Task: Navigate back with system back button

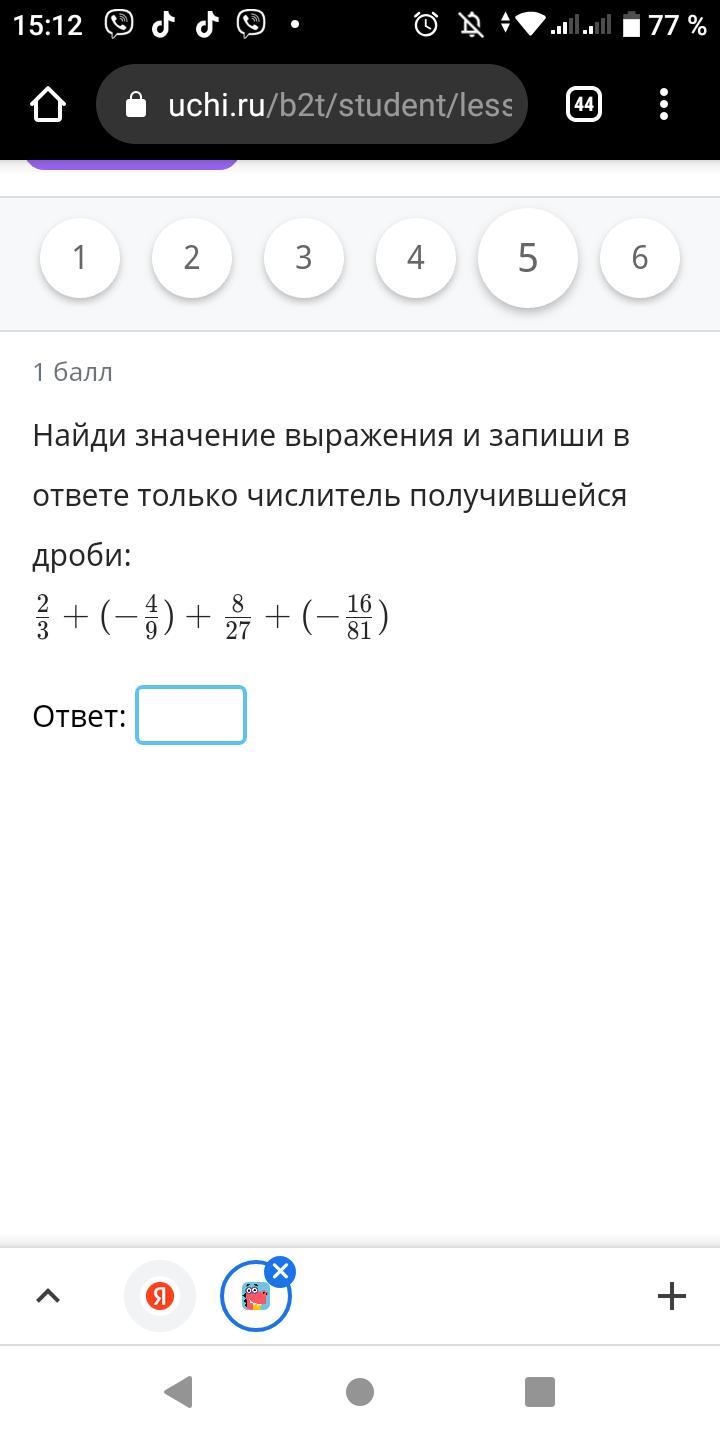Action: coord(178,1391)
